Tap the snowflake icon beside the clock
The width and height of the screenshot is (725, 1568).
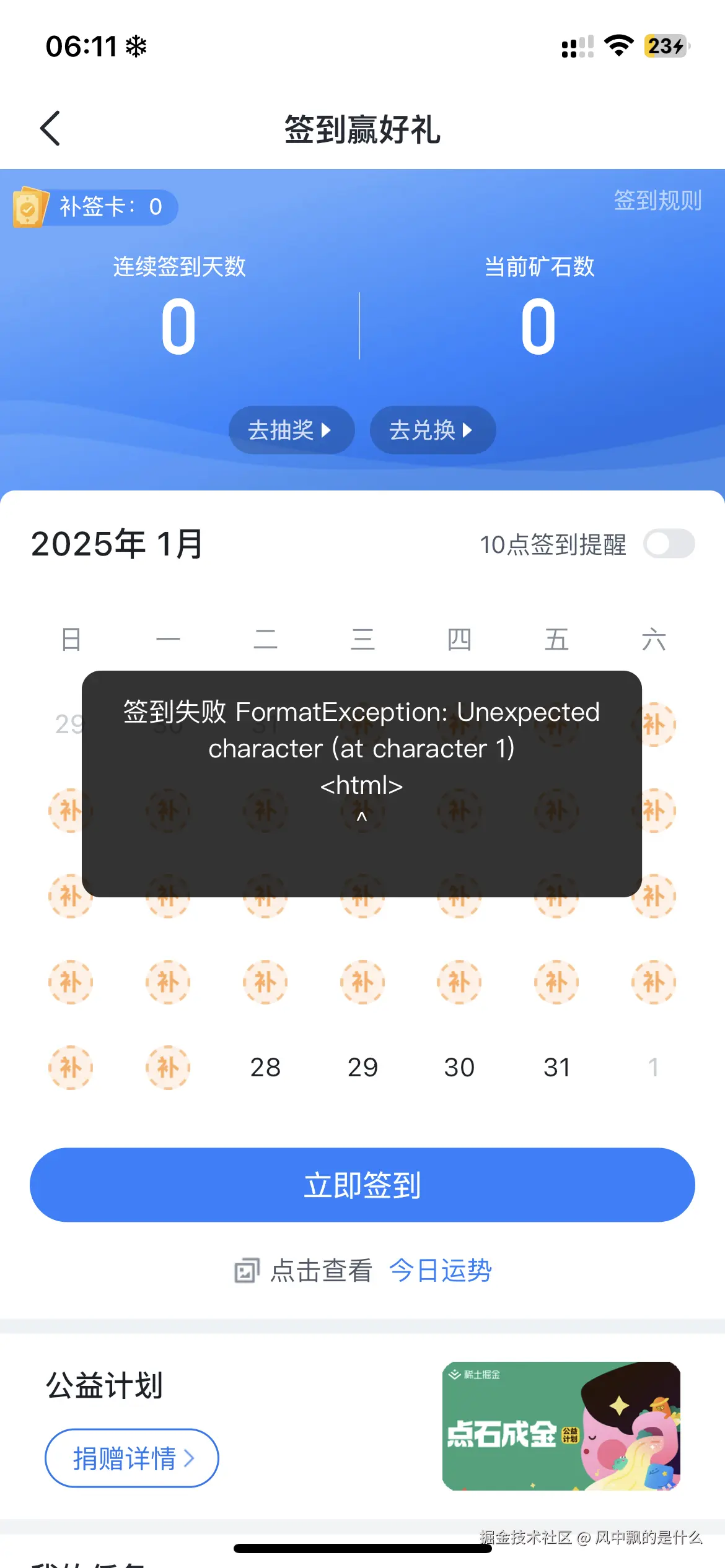[x=136, y=45]
